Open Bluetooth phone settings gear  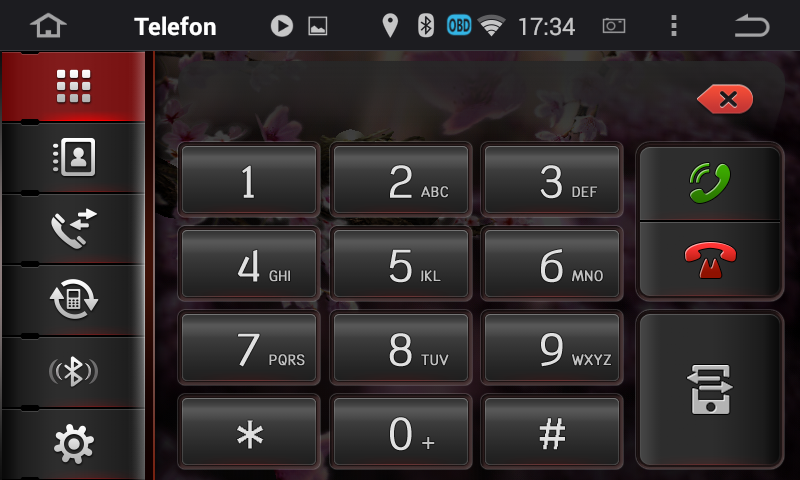coord(73,443)
